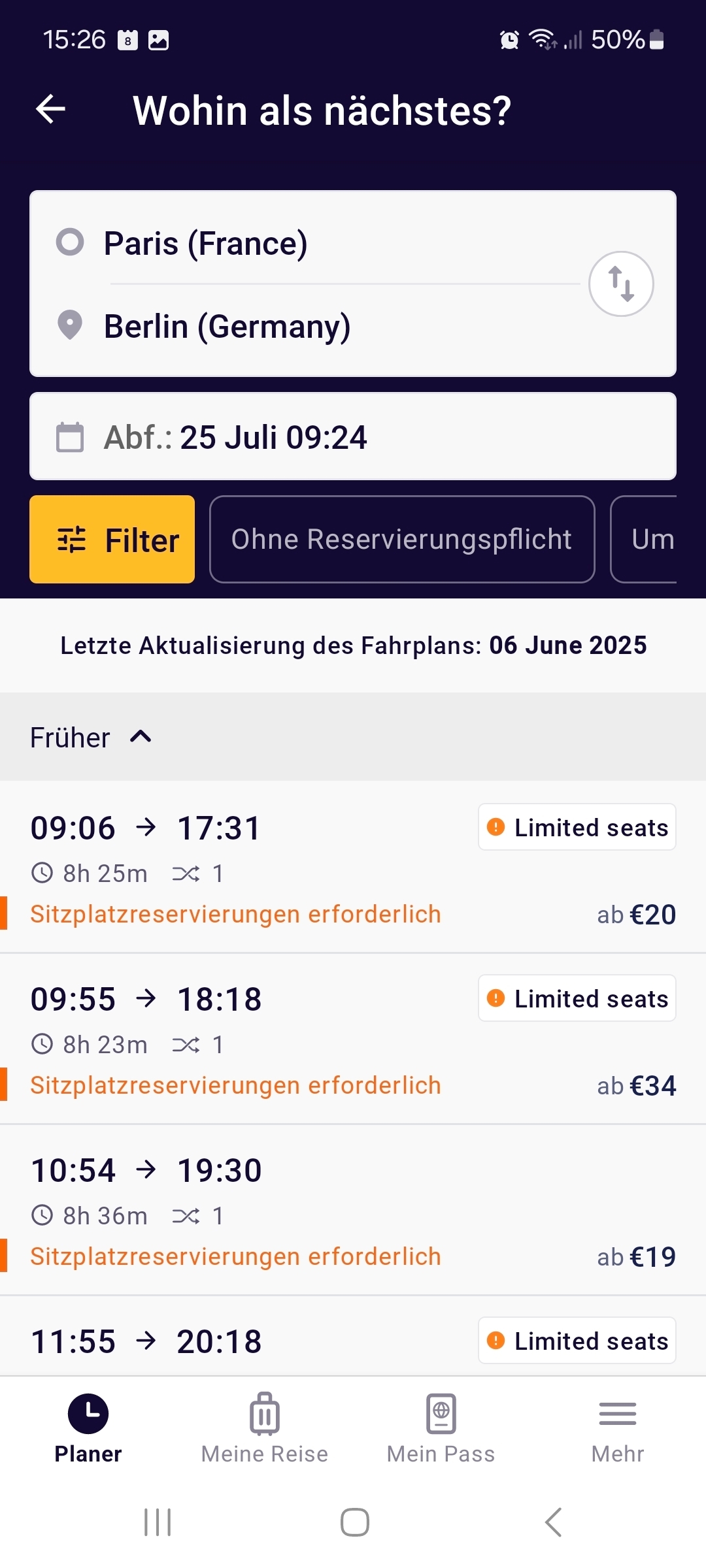Open the Filter options
This screenshot has width=706, height=1568.
(112, 539)
